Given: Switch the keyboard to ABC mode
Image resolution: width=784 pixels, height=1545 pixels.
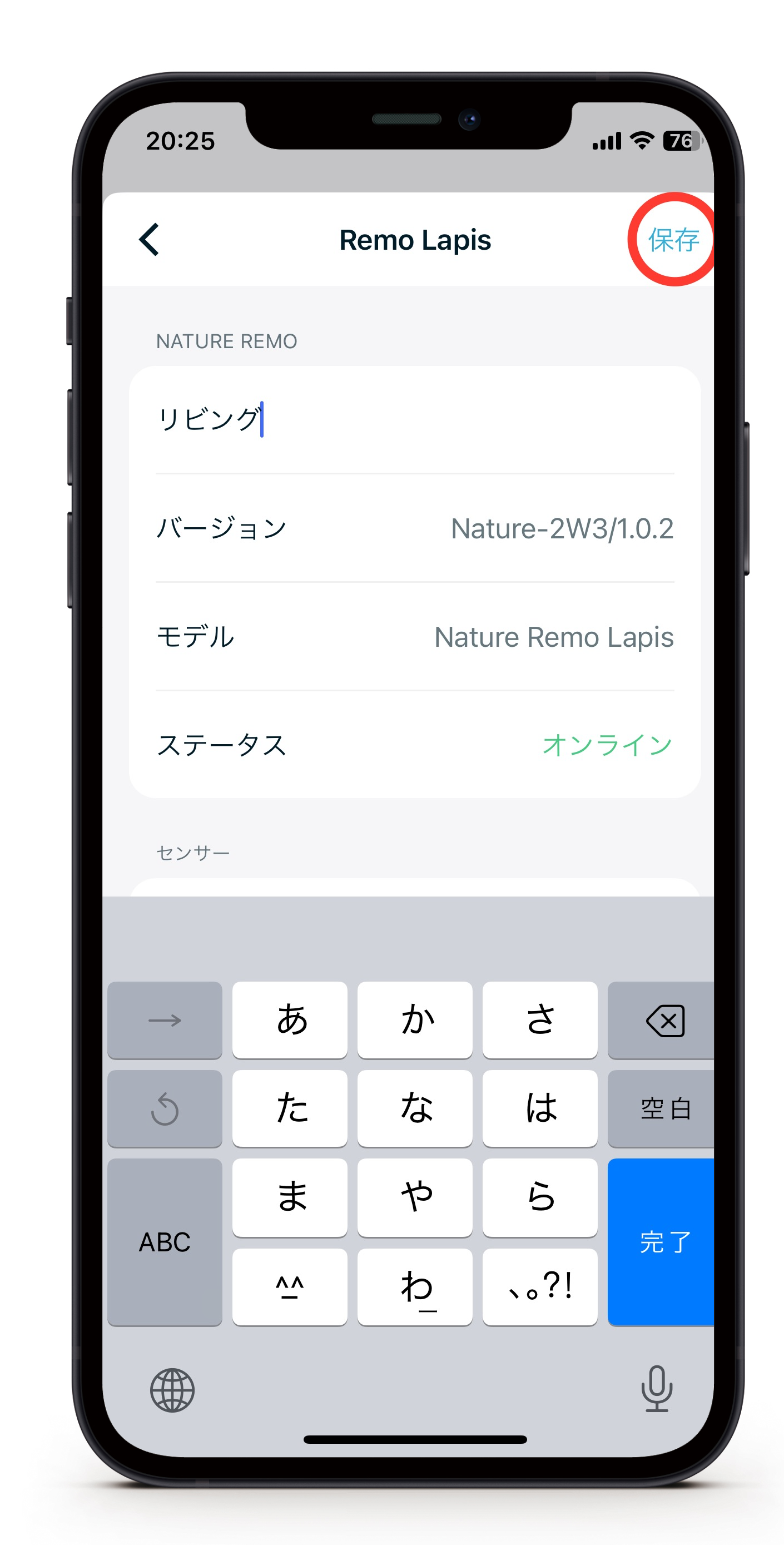Looking at the screenshot, I should (x=165, y=1241).
